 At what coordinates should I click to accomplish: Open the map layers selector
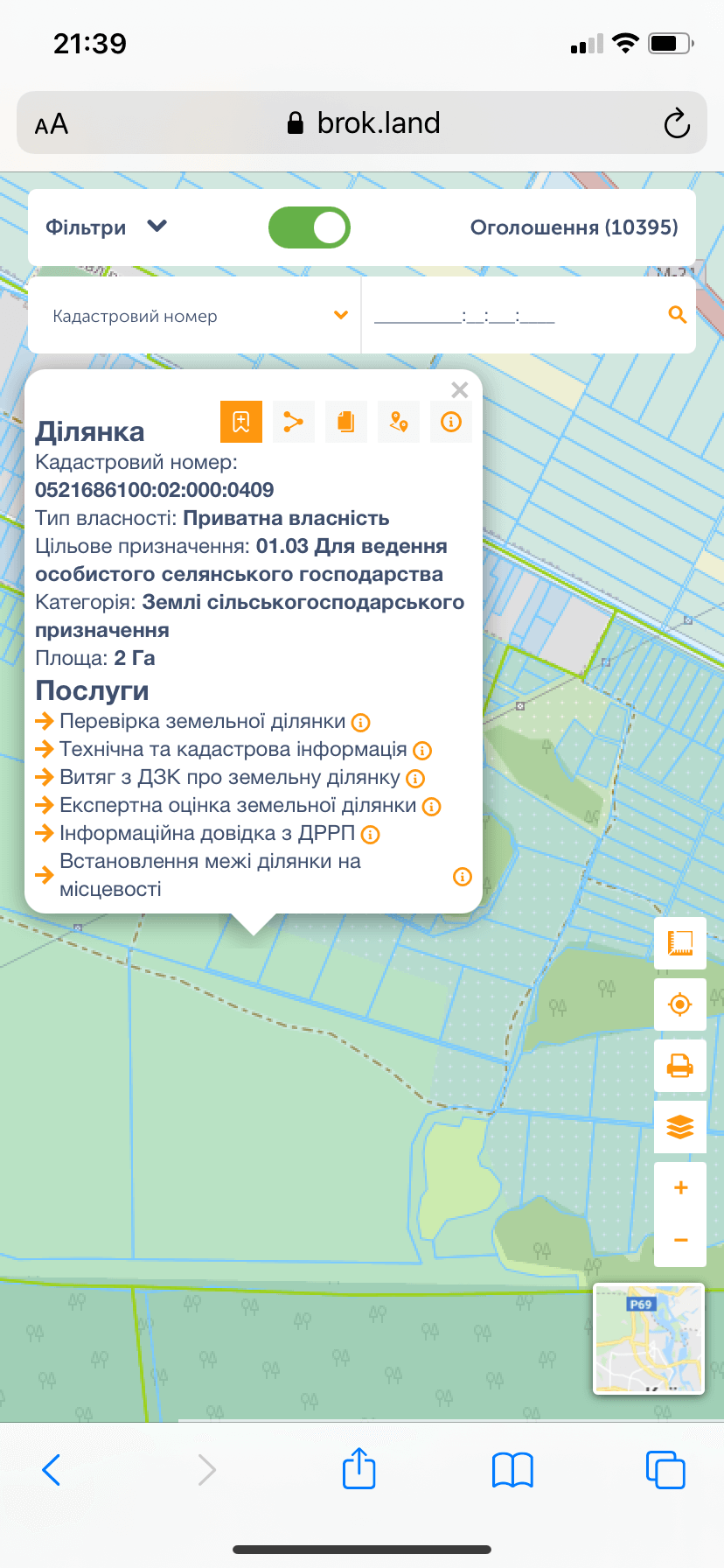680,1127
